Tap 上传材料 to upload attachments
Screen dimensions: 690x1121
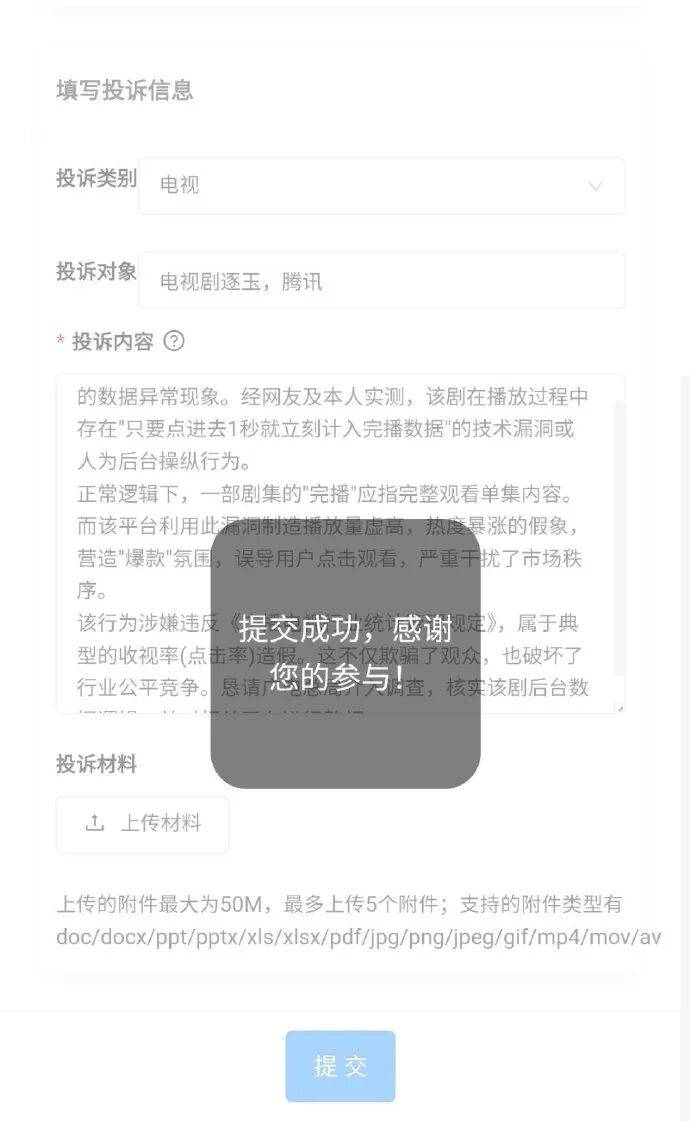point(142,824)
